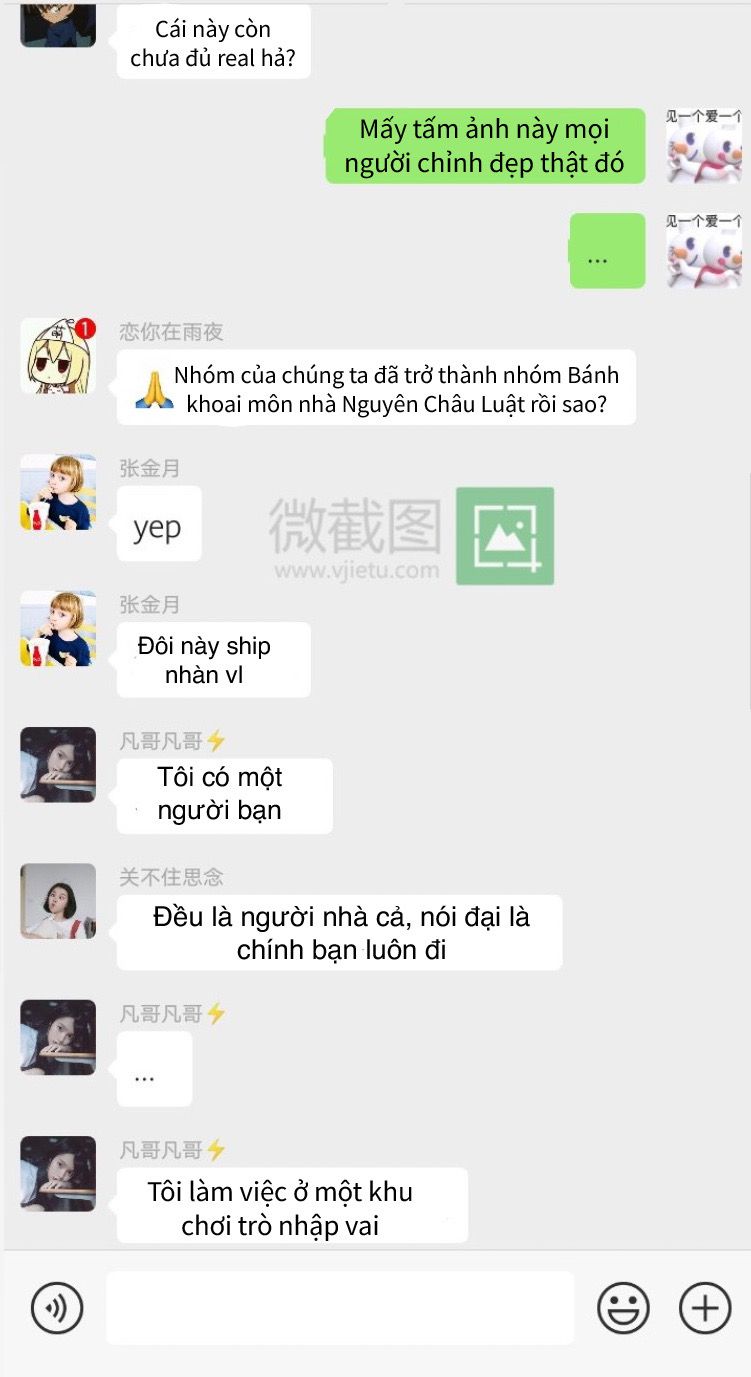Image resolution: width=751 pixels, height=1377 pixels.
Task: Open my own avatar beside 'Mấy tấm ảnh này'
Action: pos(704,146)
